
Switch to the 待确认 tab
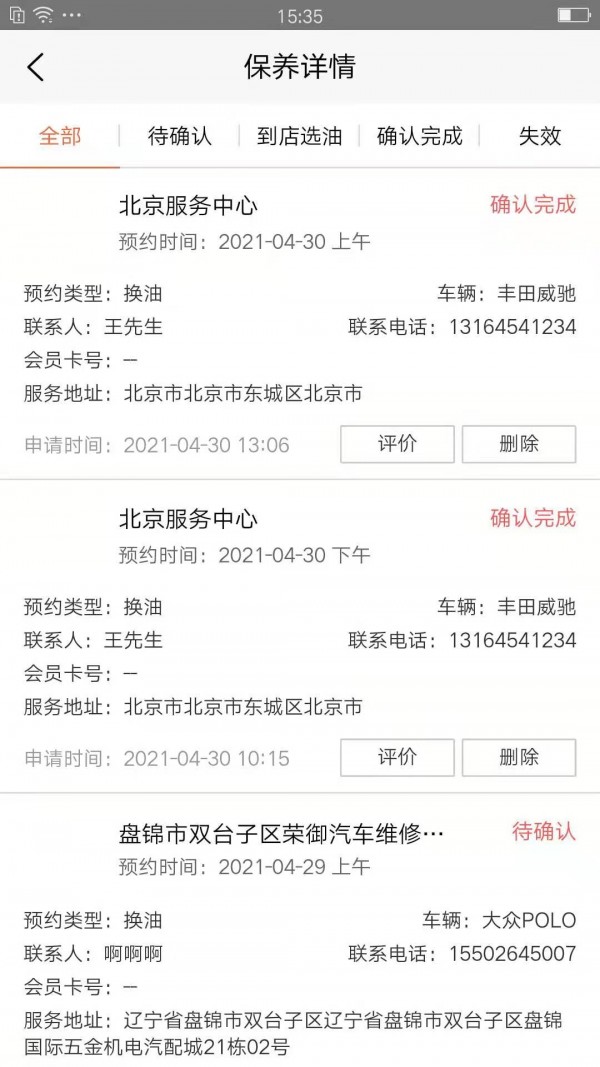180,136
